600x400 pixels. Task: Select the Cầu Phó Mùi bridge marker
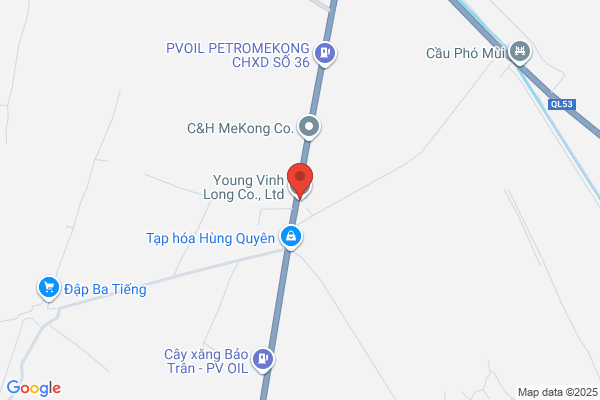[x=520, y=52]
